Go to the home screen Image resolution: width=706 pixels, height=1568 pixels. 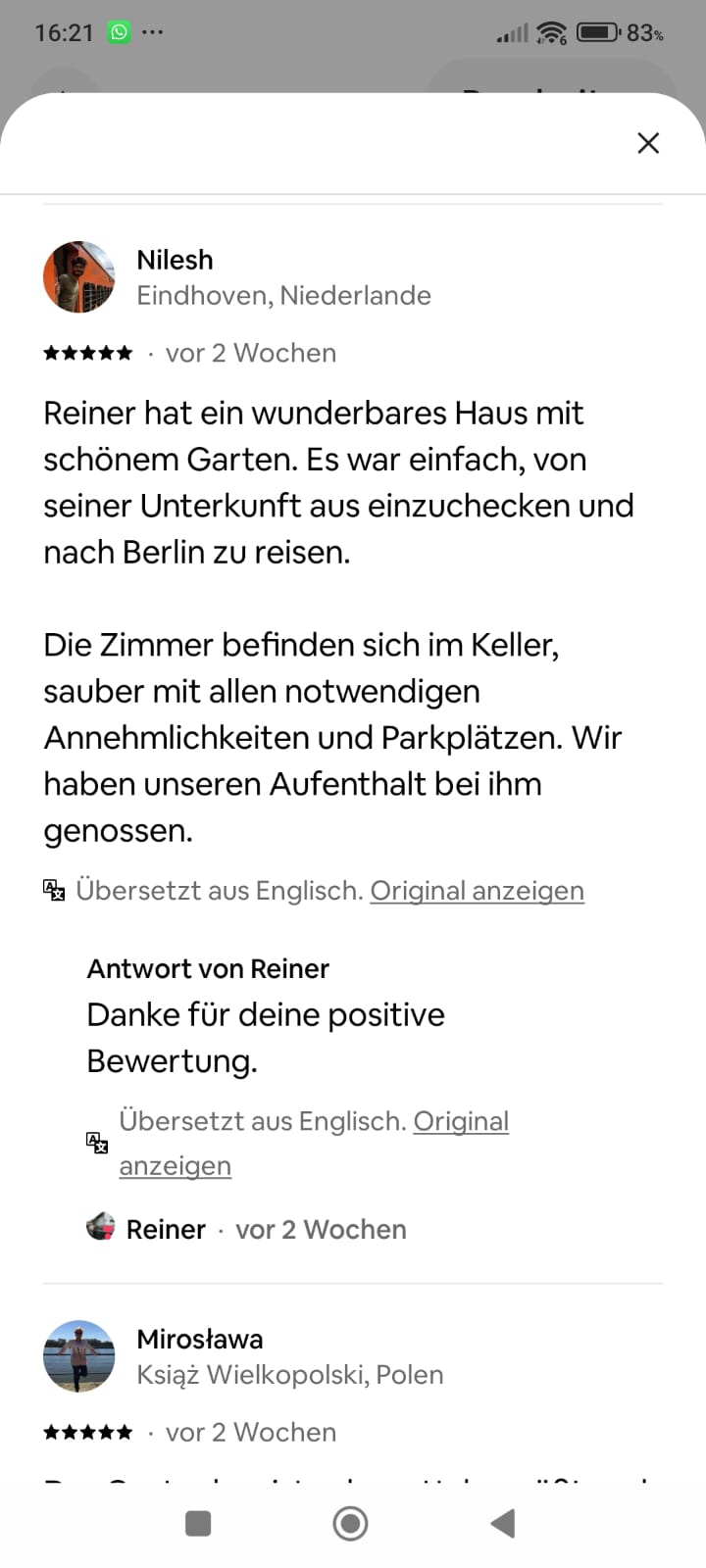pos(350,1523)
